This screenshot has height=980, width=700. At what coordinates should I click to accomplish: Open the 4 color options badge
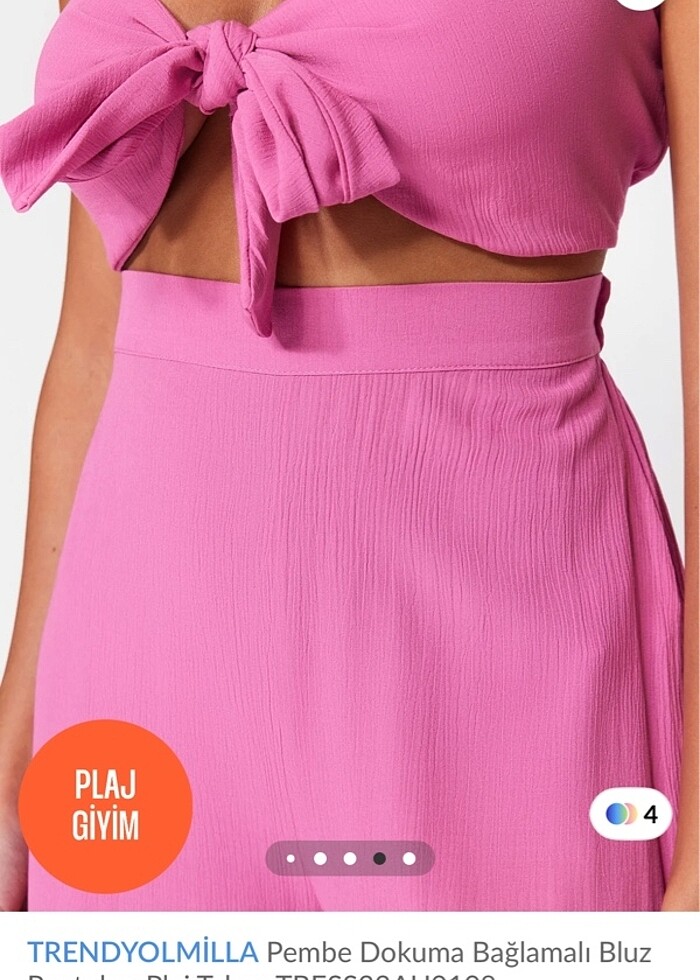[x=631, y=814]
